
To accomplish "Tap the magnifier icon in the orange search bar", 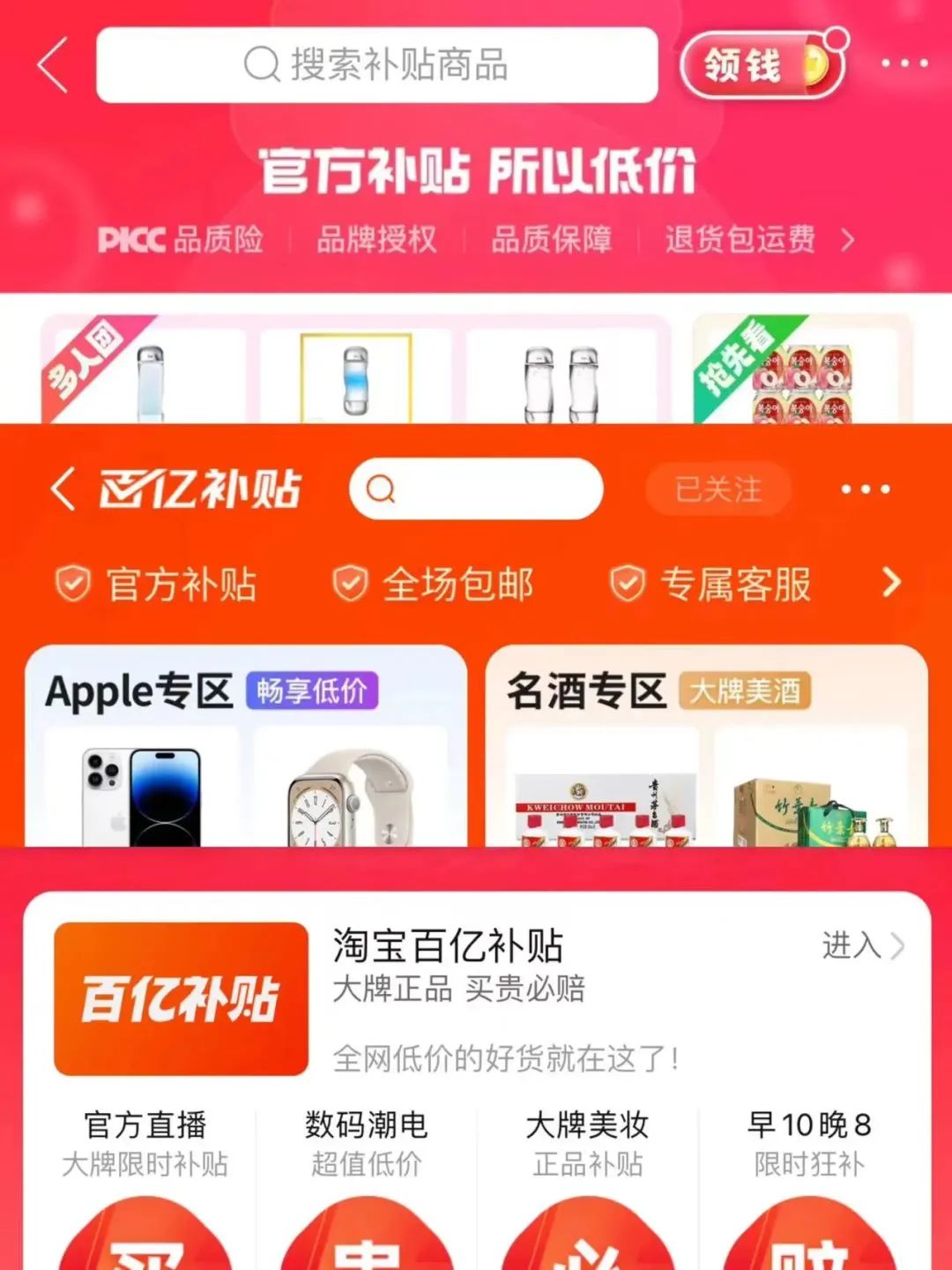I will pyautogui.click(x=379, y=488).
